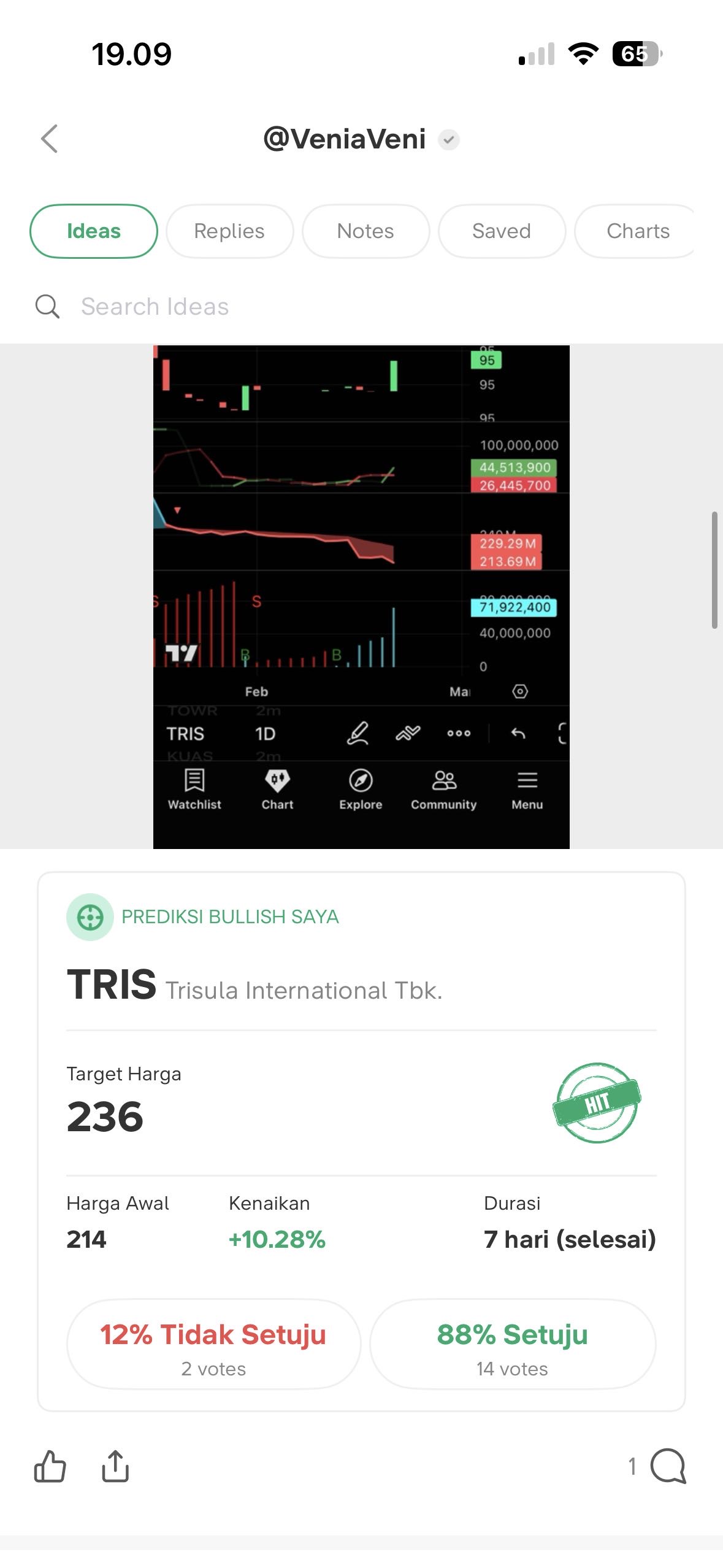The height and width of the screenshot is (1568, 723).
Task: Show the Saved tab
Action: click(x=502, y=231)
